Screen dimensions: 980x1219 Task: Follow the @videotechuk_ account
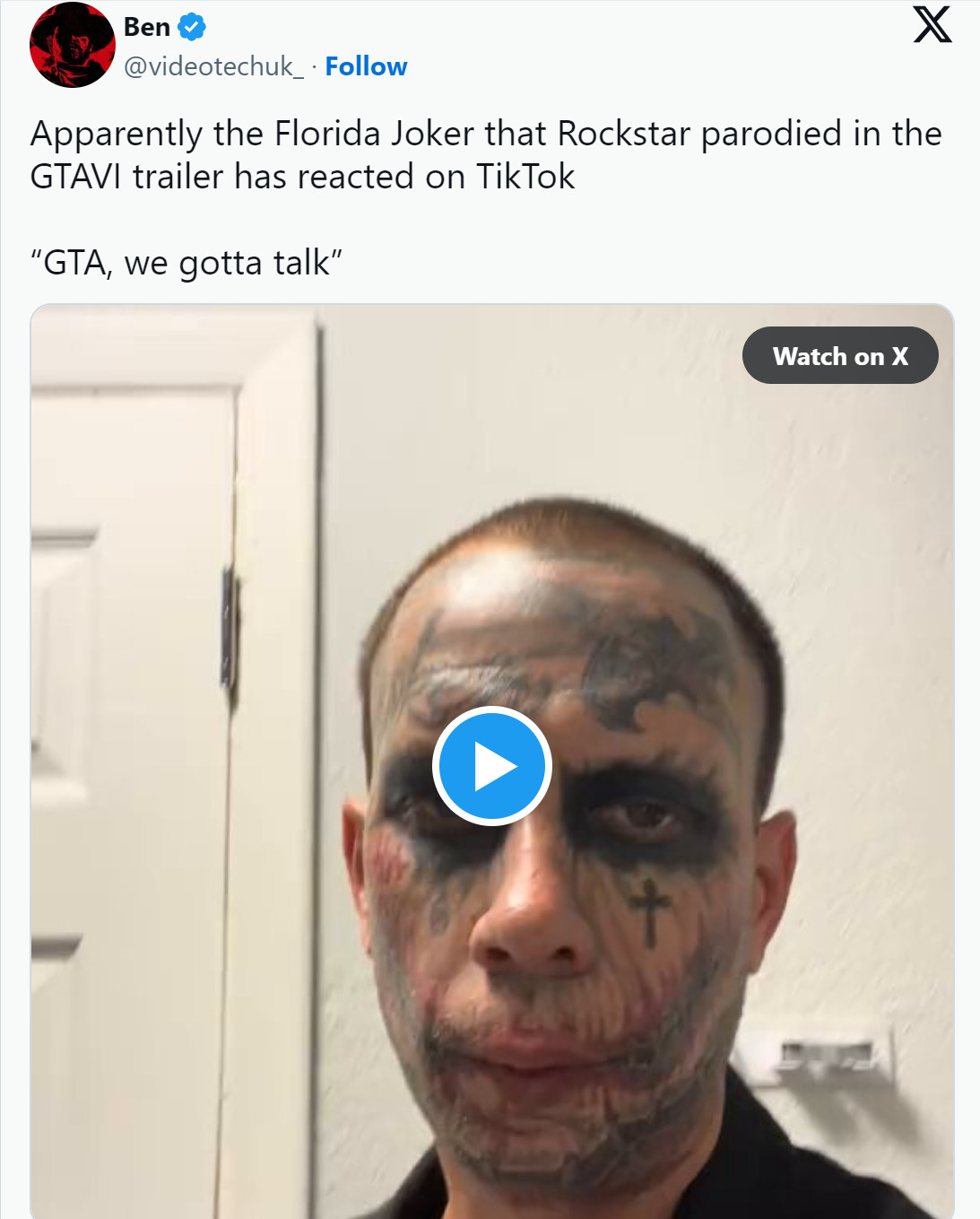365,66
